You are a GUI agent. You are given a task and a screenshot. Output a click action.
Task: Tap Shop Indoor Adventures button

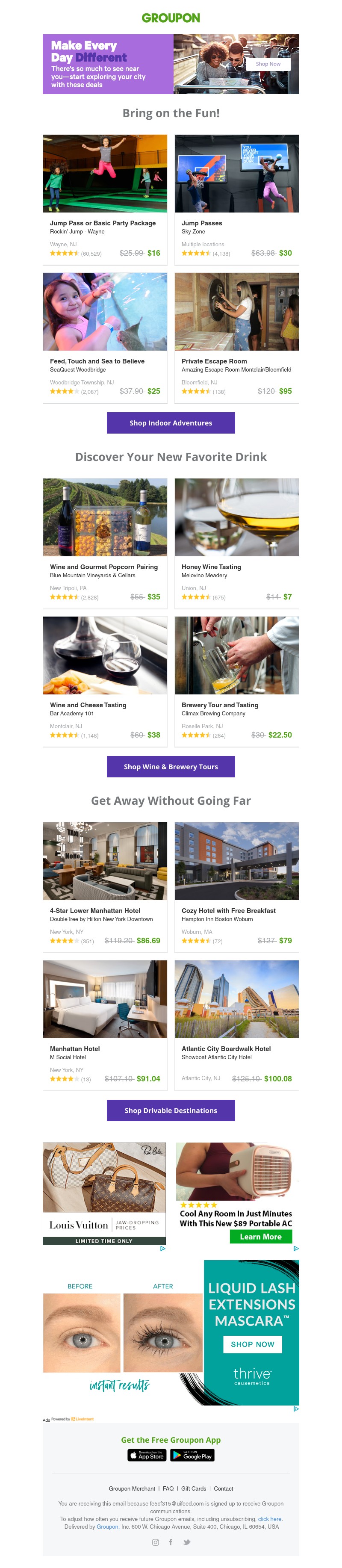(171, 423)
